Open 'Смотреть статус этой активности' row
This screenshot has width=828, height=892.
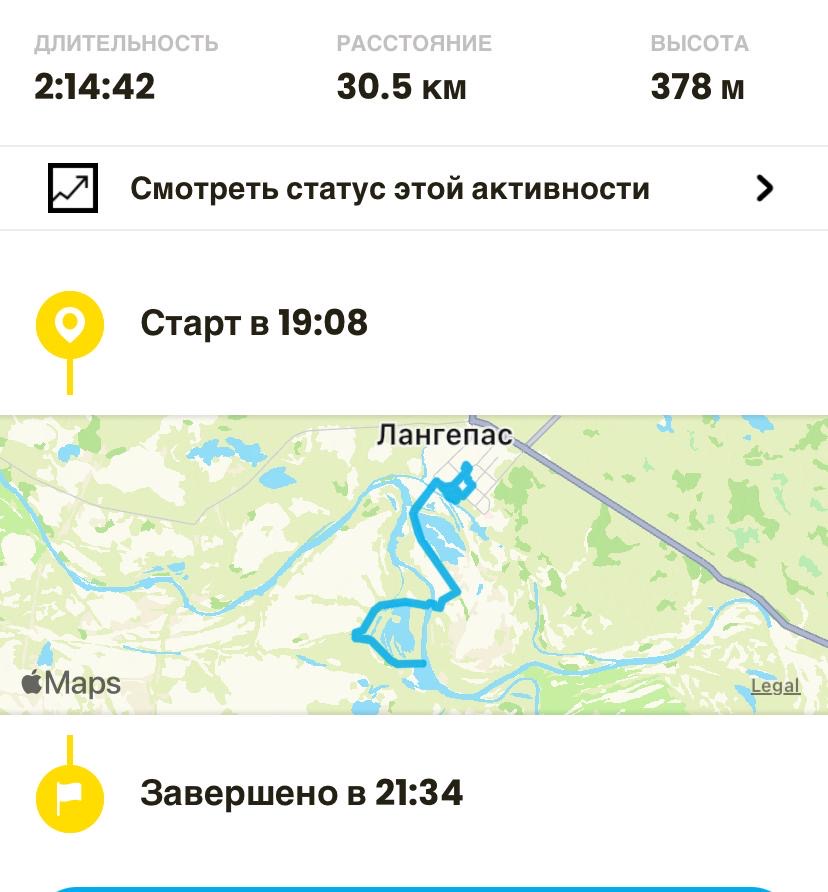tap(414, 188)
